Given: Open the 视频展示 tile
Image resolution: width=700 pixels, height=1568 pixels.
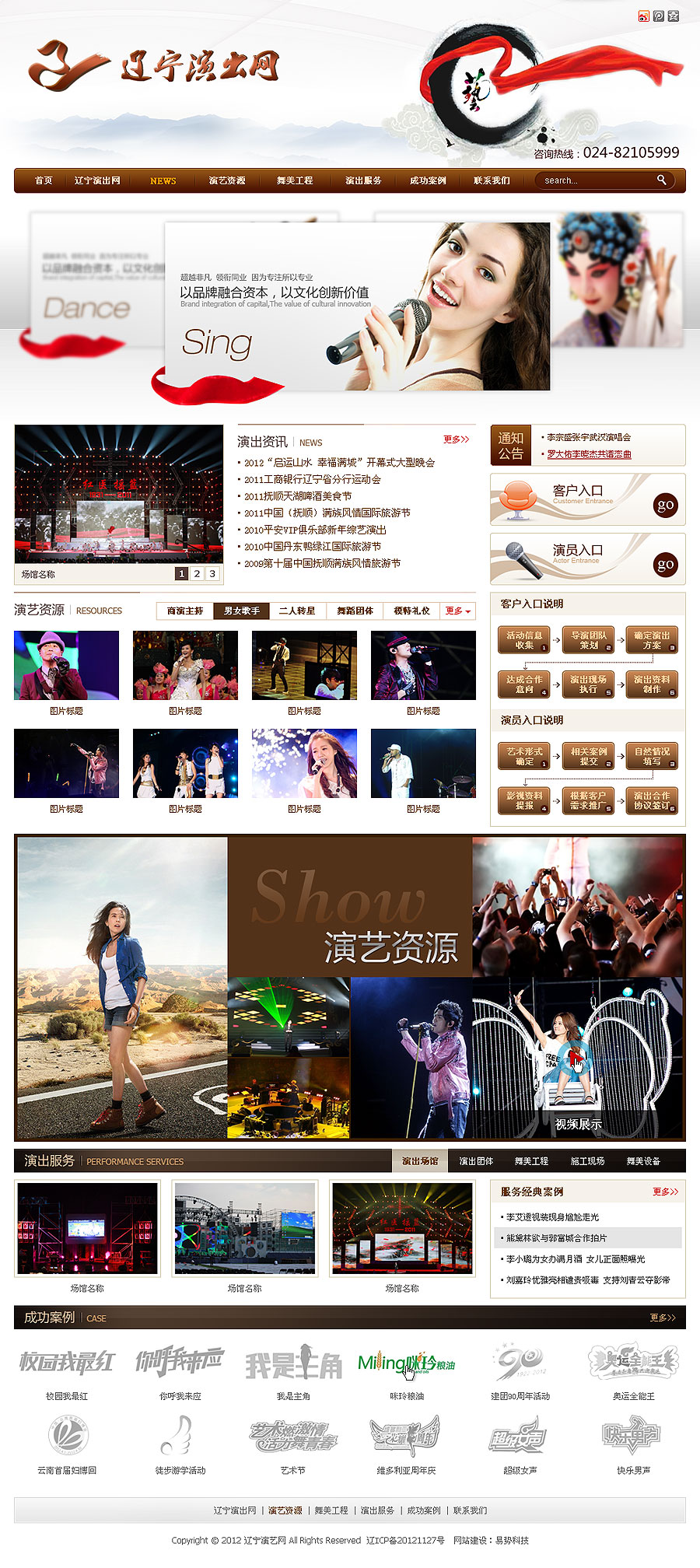Looking at the screenshot, I should [x=578, y=1124].
